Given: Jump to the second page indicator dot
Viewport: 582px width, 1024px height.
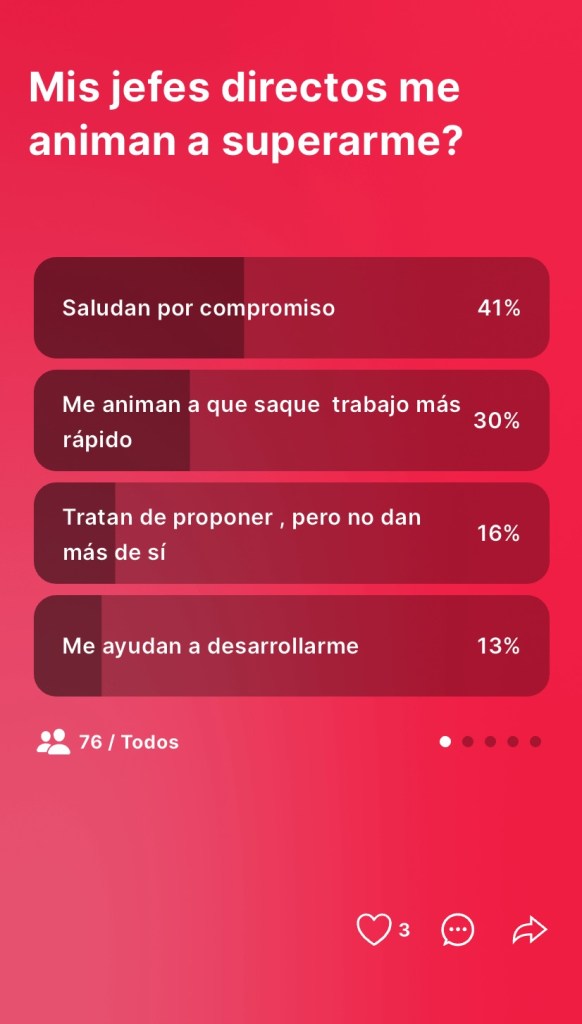Looking at the screenshot, I should (x=468, y=741).
